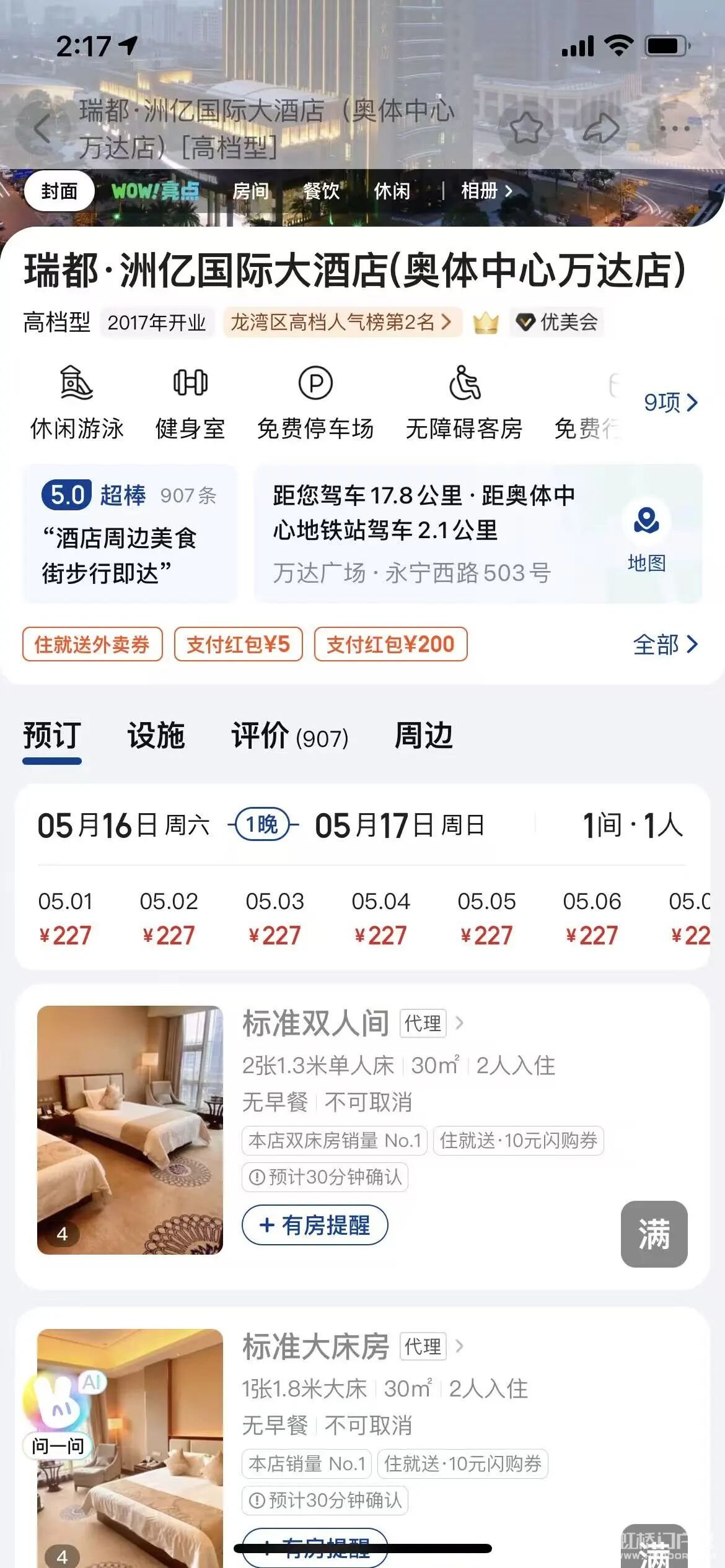Image resolution: width=725 pixels, height=1568 pixels.
Task: View the WOW!亮点 highlights tab
Action: 155,191
